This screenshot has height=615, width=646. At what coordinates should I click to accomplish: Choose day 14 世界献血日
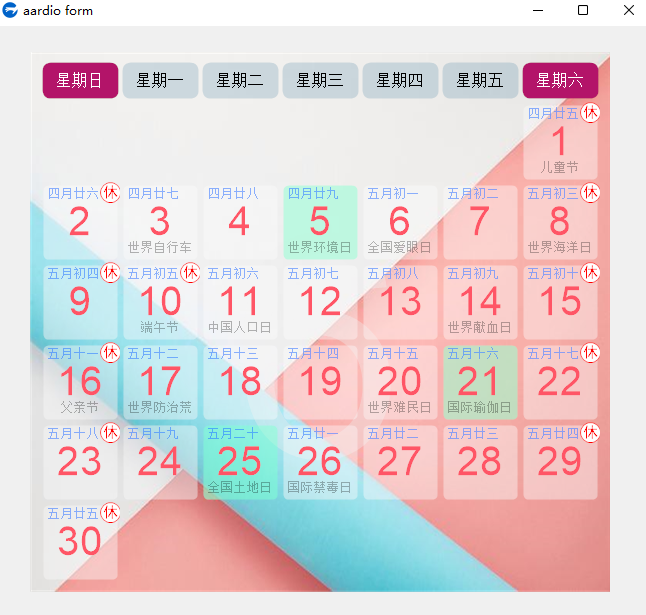tap(480, 302)
